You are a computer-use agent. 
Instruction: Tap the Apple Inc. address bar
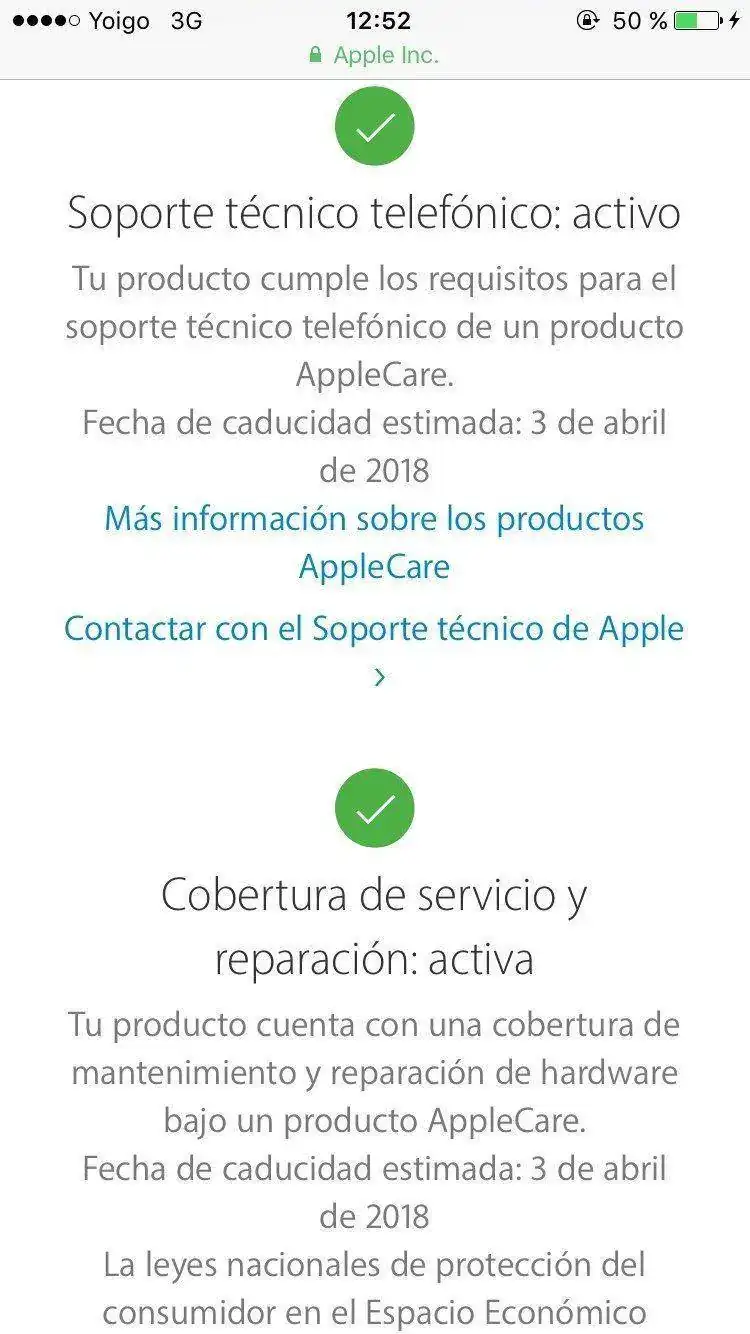coord(375,56)
